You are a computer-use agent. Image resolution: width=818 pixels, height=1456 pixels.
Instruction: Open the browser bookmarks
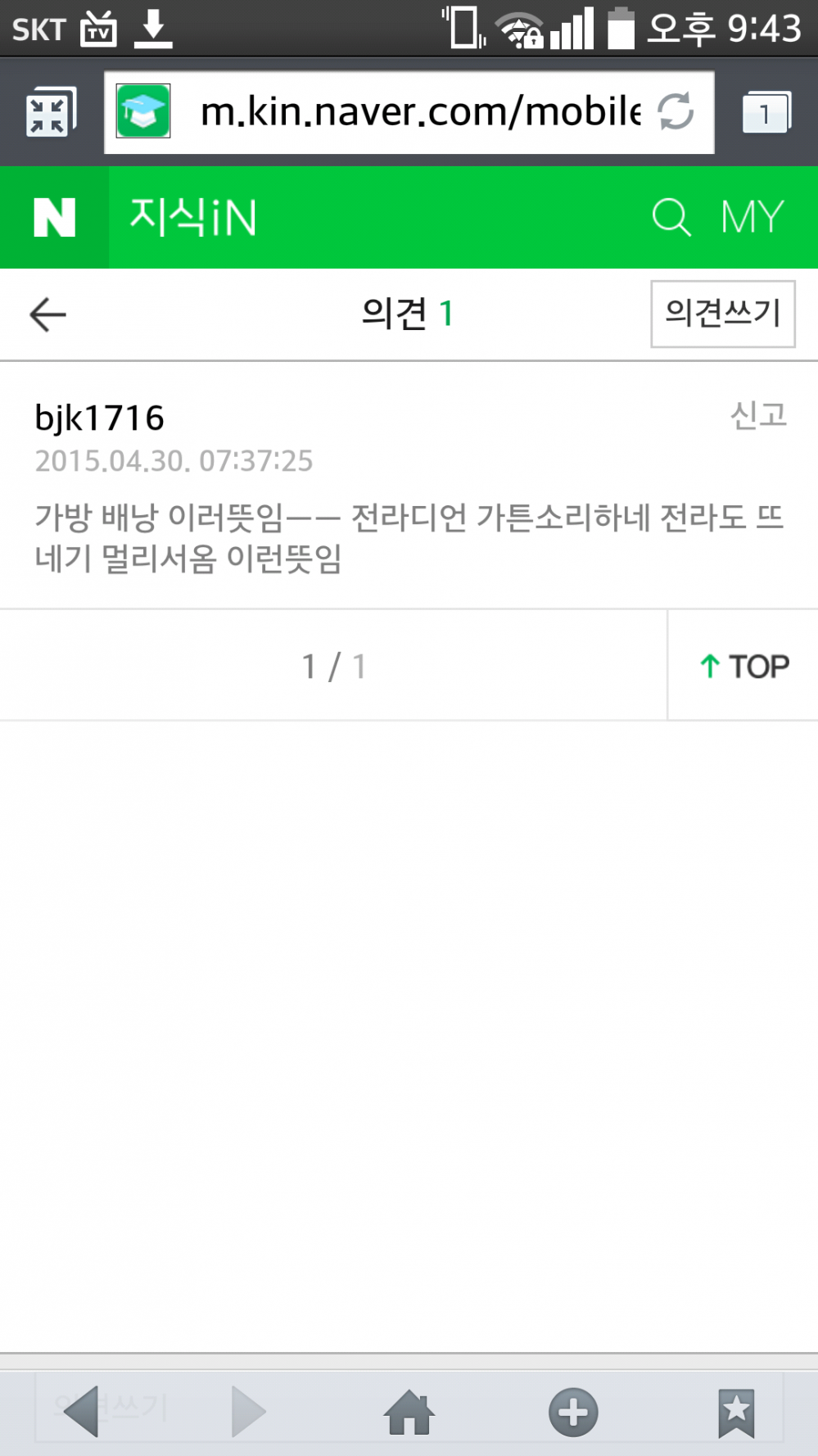click(x=735, y=1412)
